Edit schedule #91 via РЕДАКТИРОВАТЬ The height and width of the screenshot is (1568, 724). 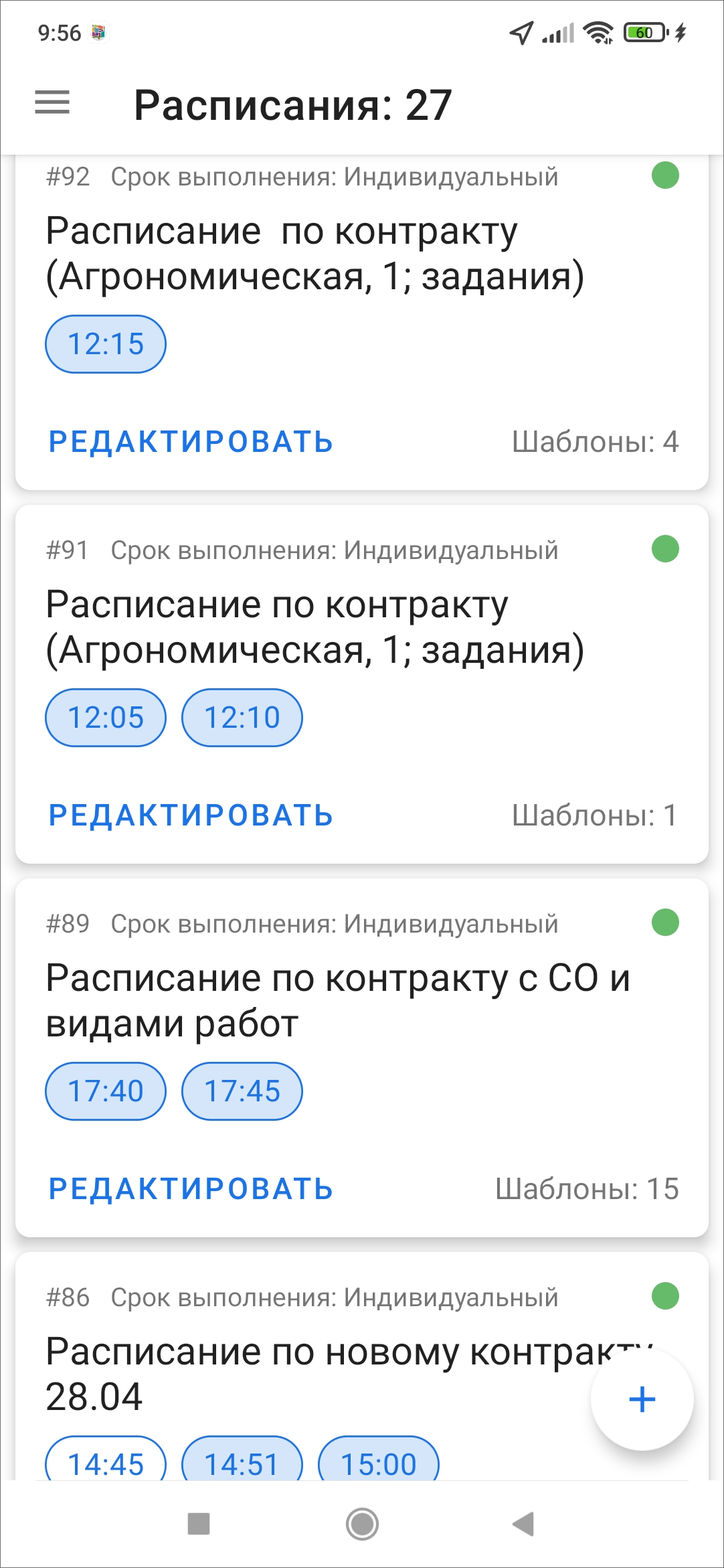[191, 816]
